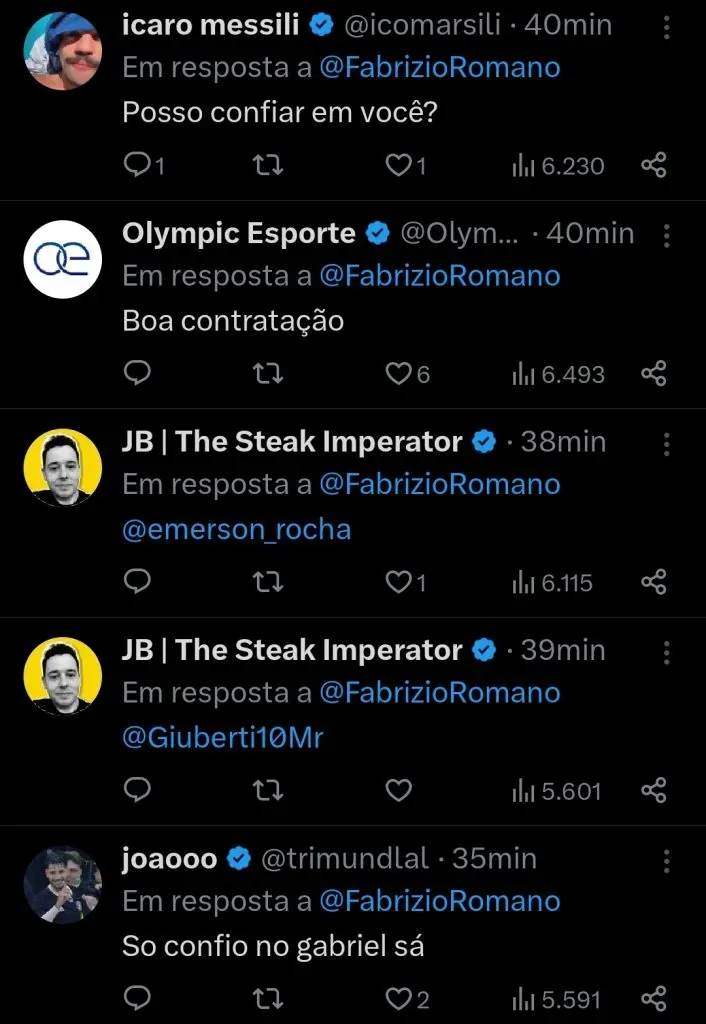Reply to joaooo's comment

[x=136, y=998]
